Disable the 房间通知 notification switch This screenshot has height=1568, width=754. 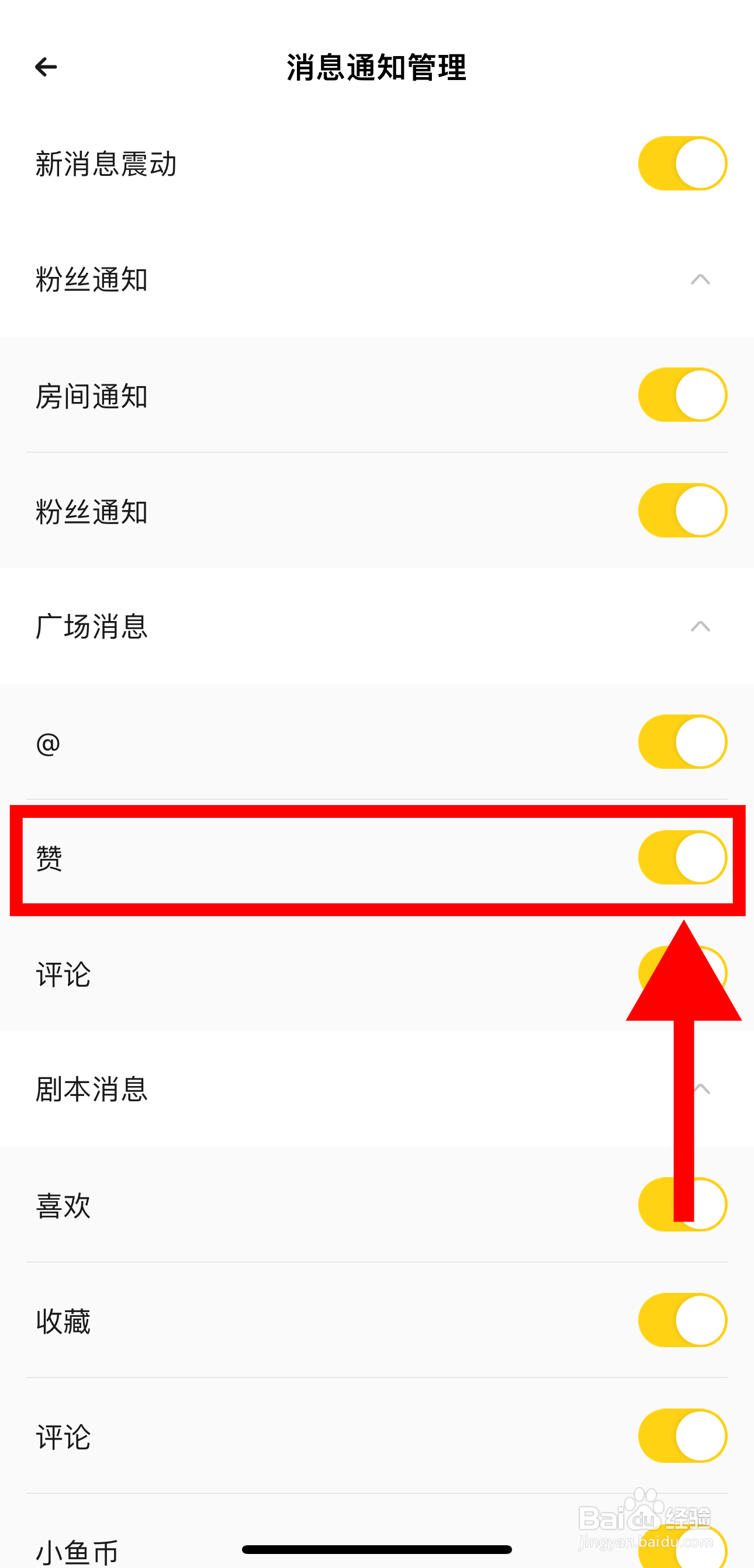click(682, 394)
